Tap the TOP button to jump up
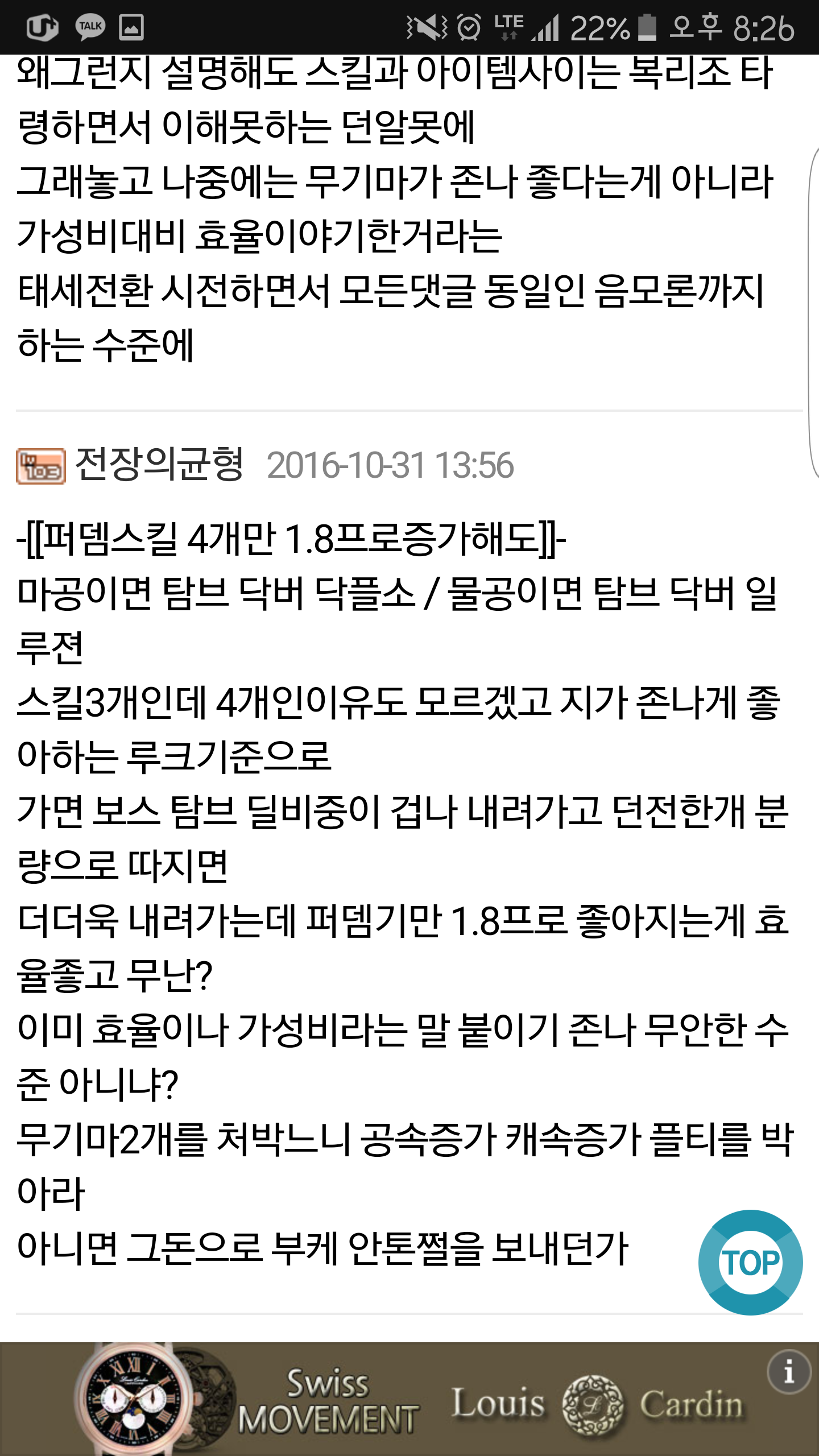The height and width of the screenshot is (1456, 819). 750,1262
